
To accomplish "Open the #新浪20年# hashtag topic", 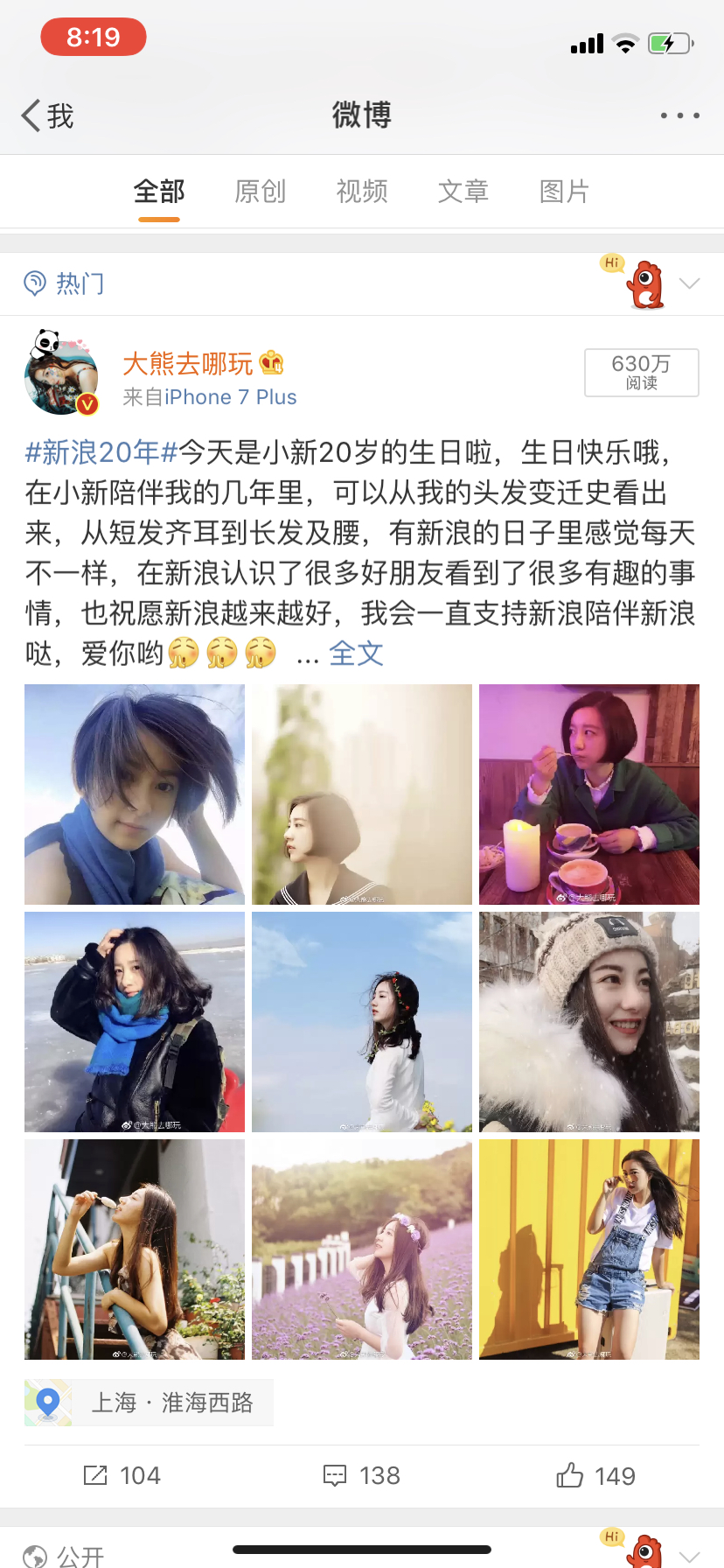I will click(x=101, y=452).
